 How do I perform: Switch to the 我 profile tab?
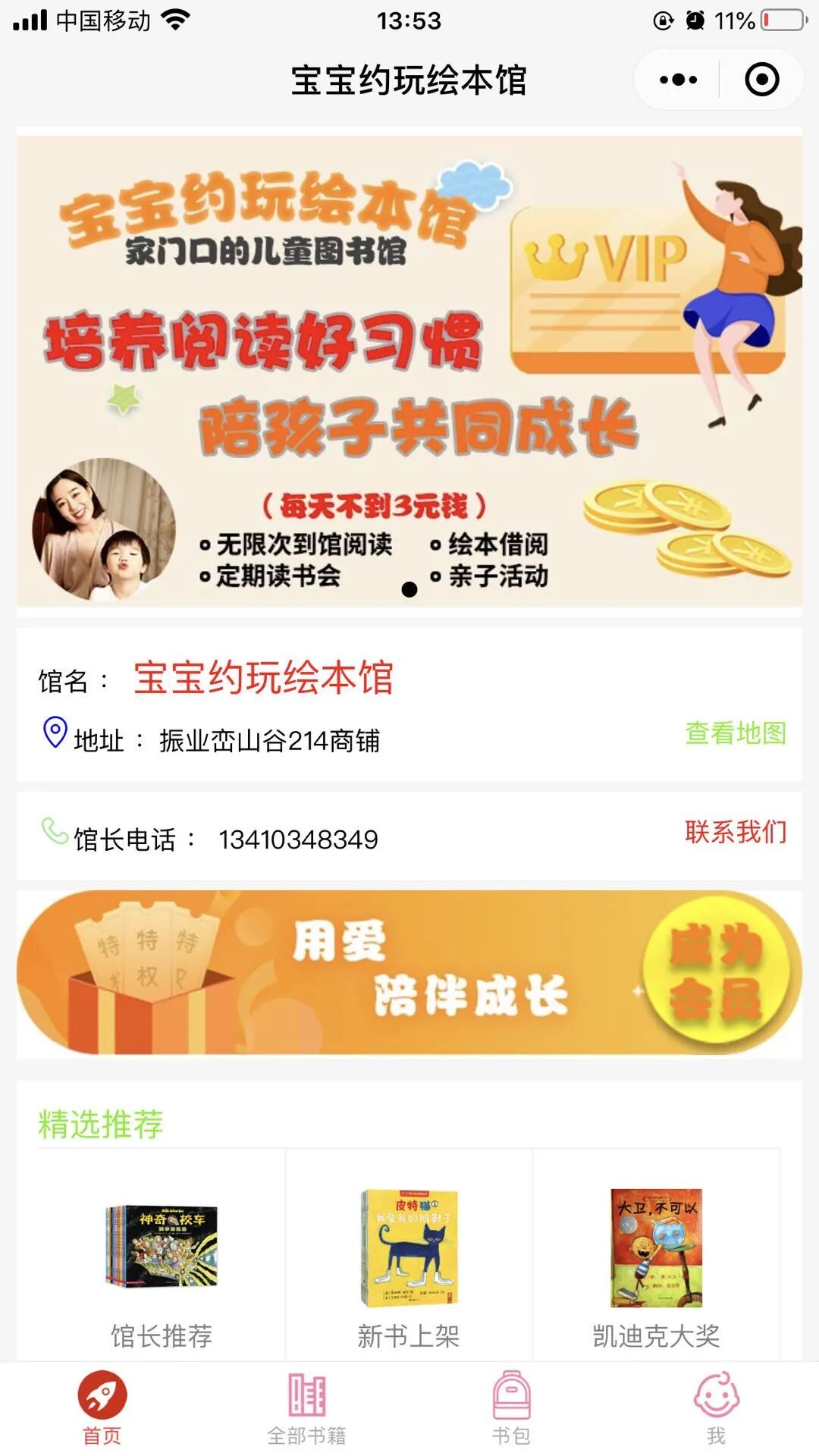[717, 1407]
